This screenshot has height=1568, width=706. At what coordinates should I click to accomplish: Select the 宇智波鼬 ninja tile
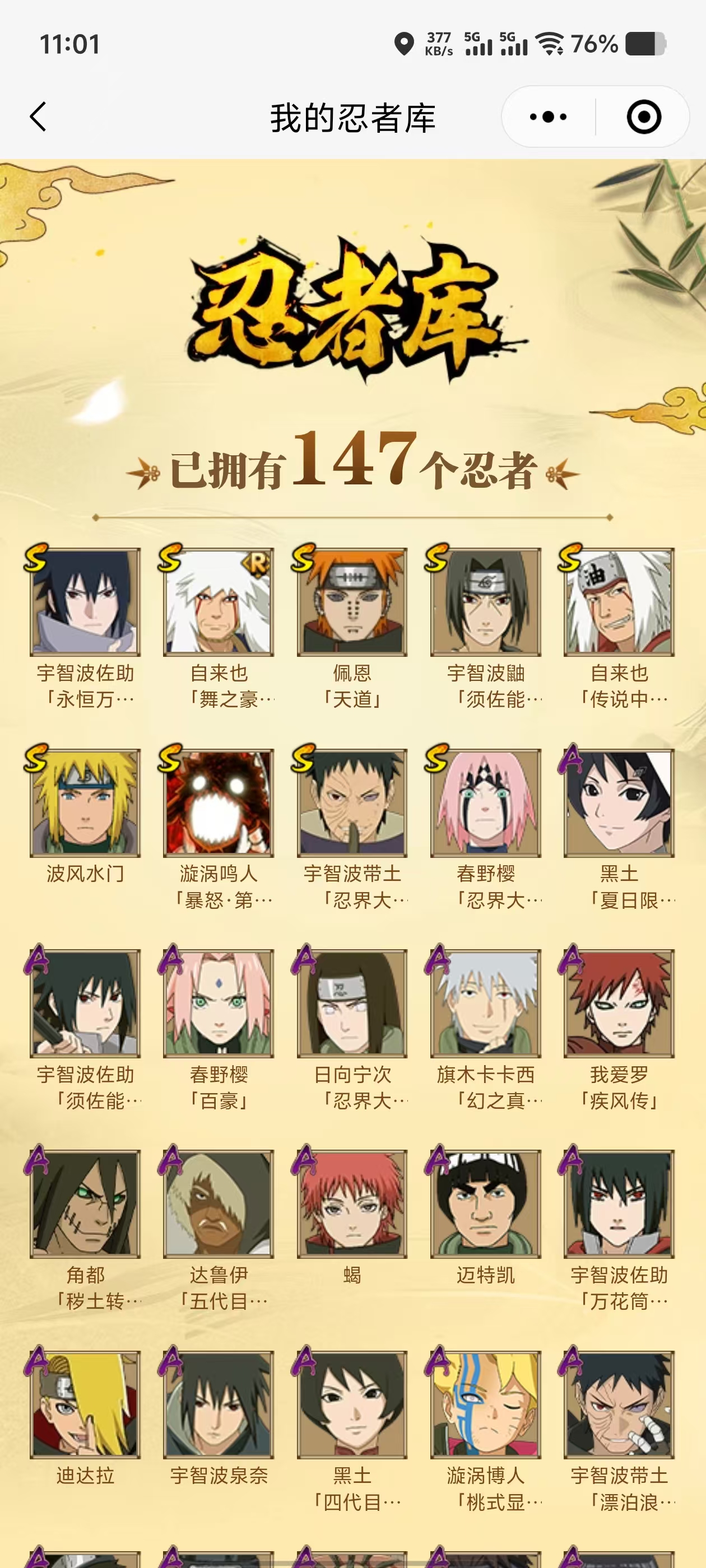coord(485,602)
